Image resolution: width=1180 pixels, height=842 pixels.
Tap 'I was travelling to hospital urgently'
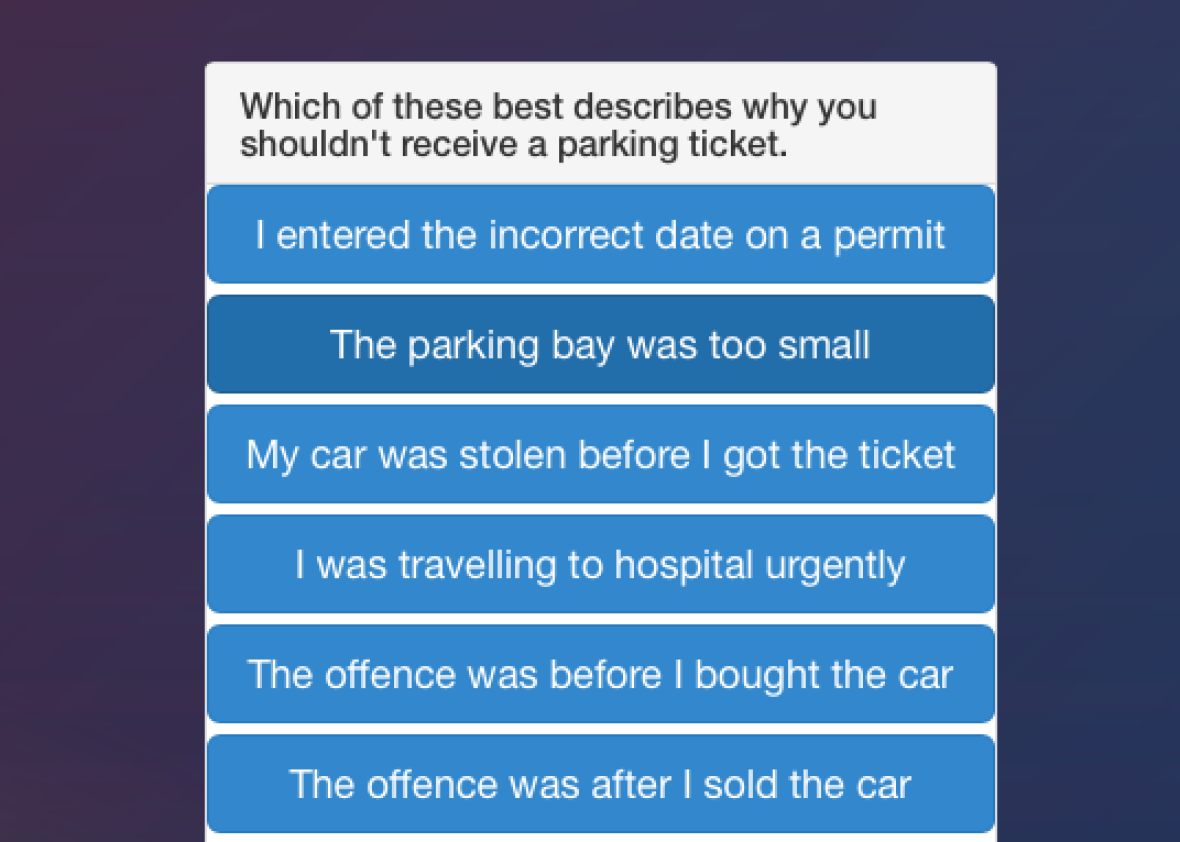[600, 565]
